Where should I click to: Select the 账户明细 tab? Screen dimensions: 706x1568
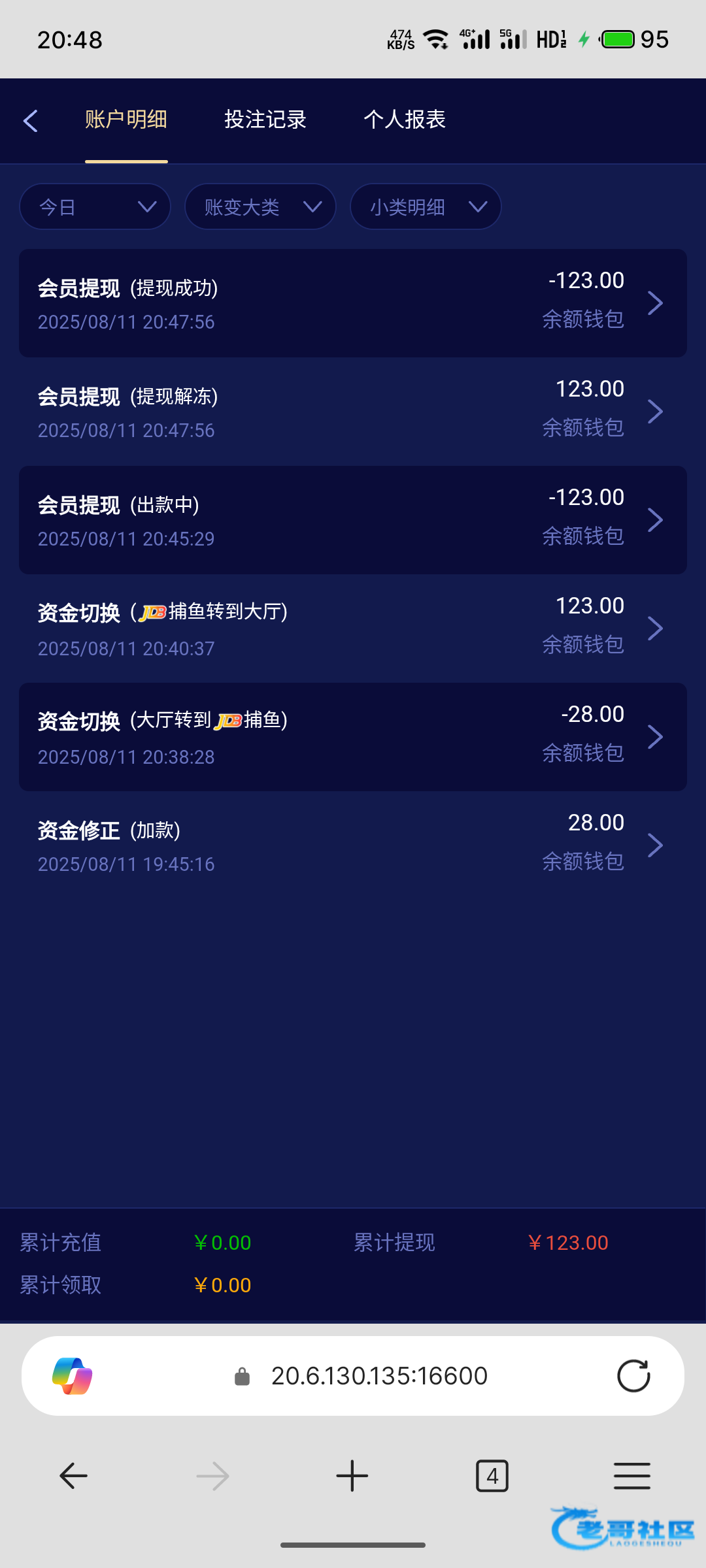[126, 120]
